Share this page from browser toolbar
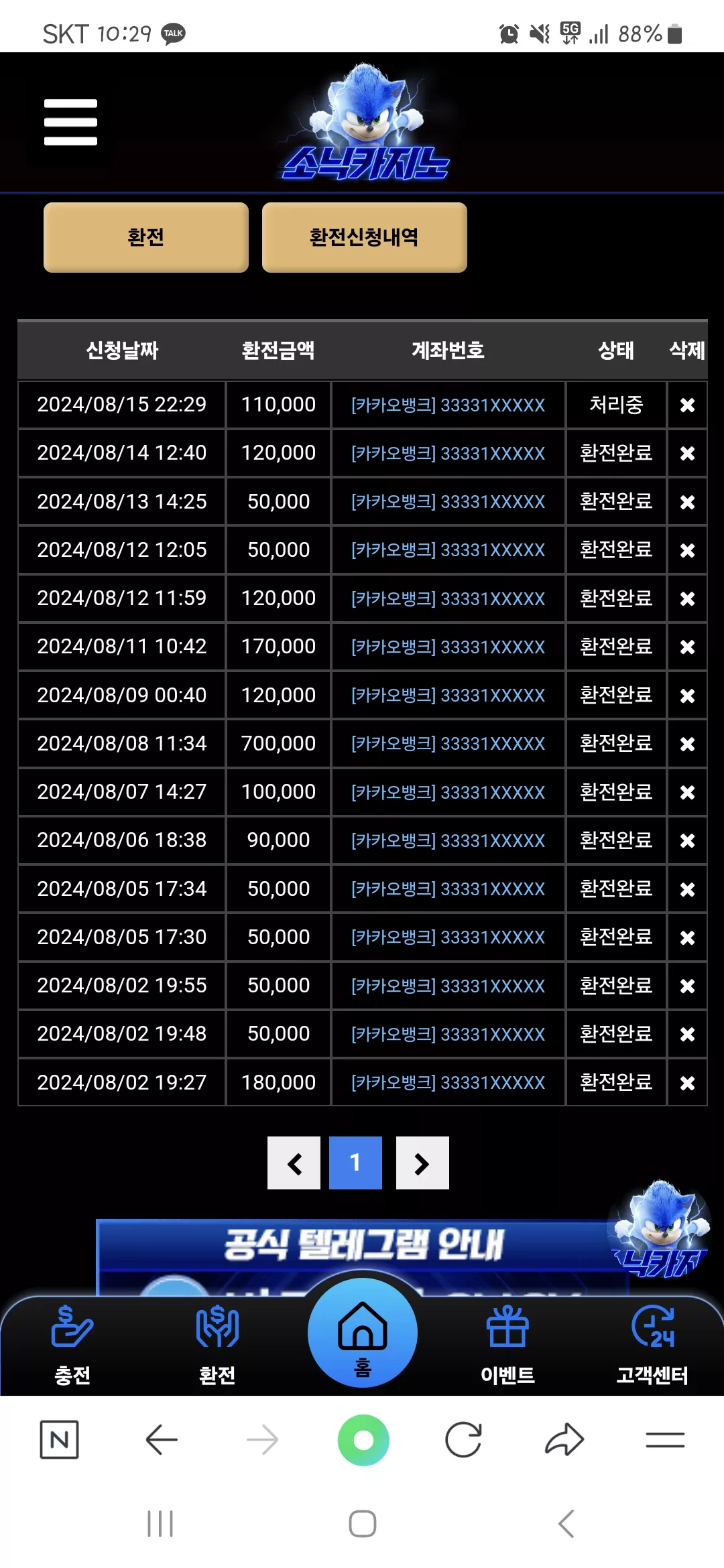 [x=564, y=1439]
